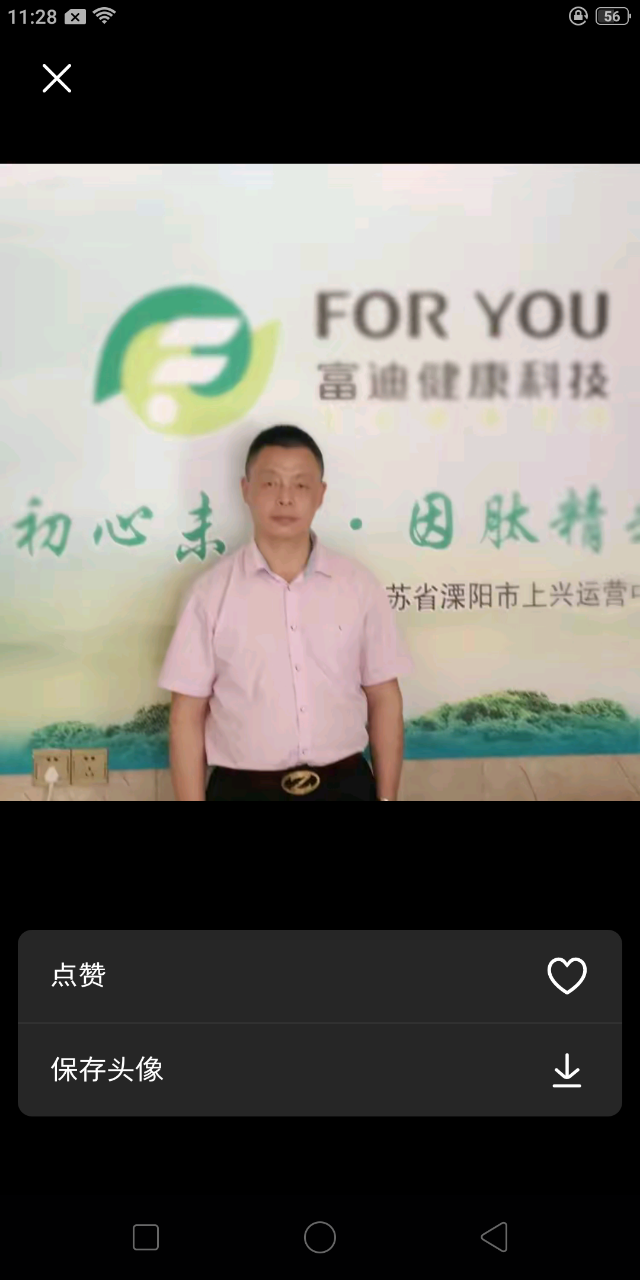
Task: Close the avatar viewer with the X
Action: point(57,78)
